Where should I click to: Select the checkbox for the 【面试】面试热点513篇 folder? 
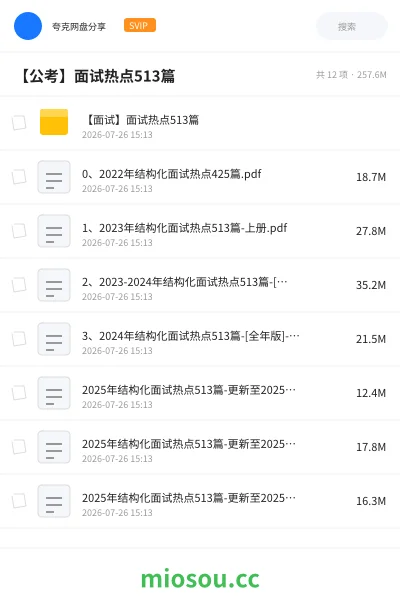[19, 123]
